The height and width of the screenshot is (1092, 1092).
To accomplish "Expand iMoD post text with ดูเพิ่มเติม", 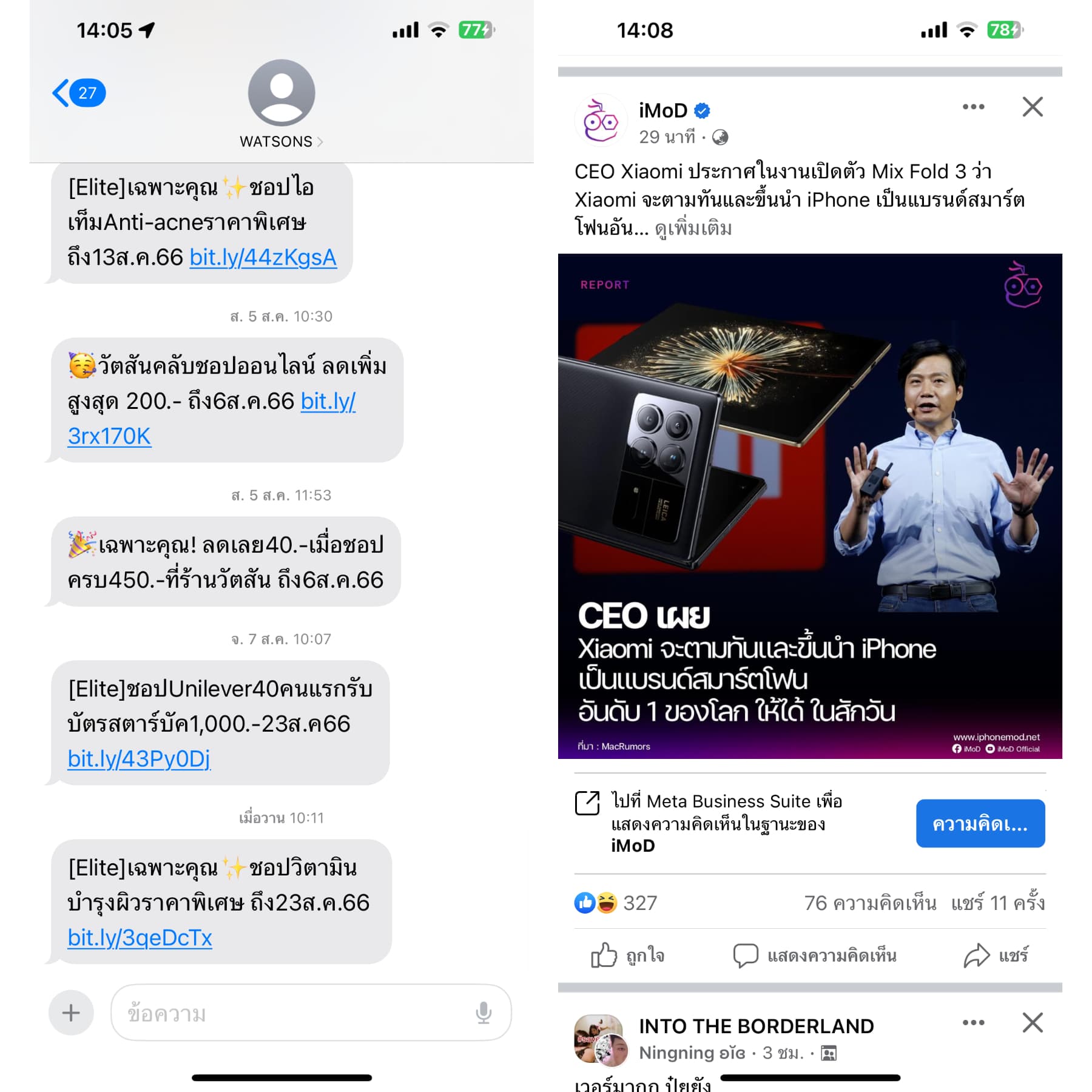I will 693,229.
